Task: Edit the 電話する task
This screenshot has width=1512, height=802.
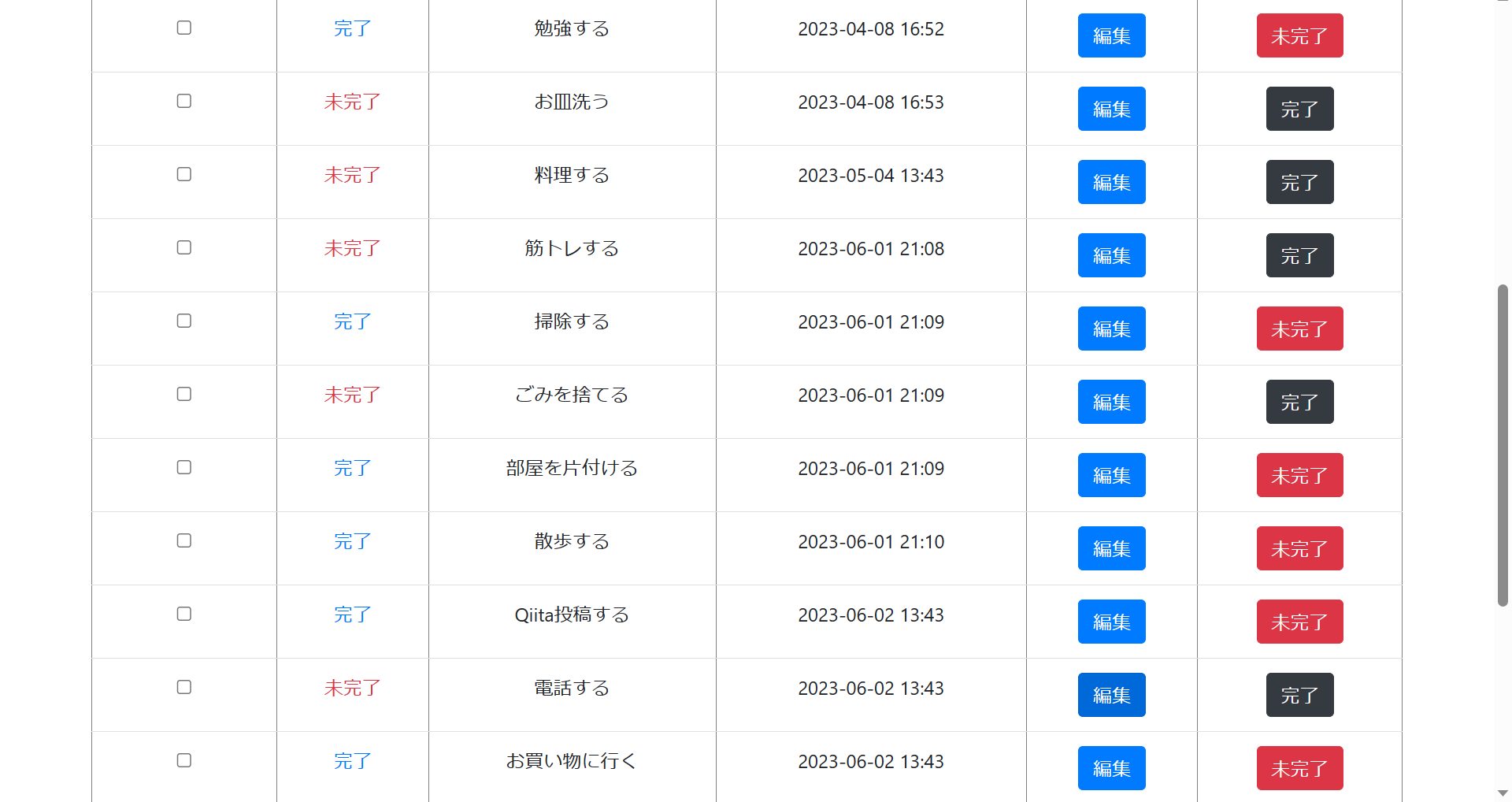Action: tap(1111, 695)
